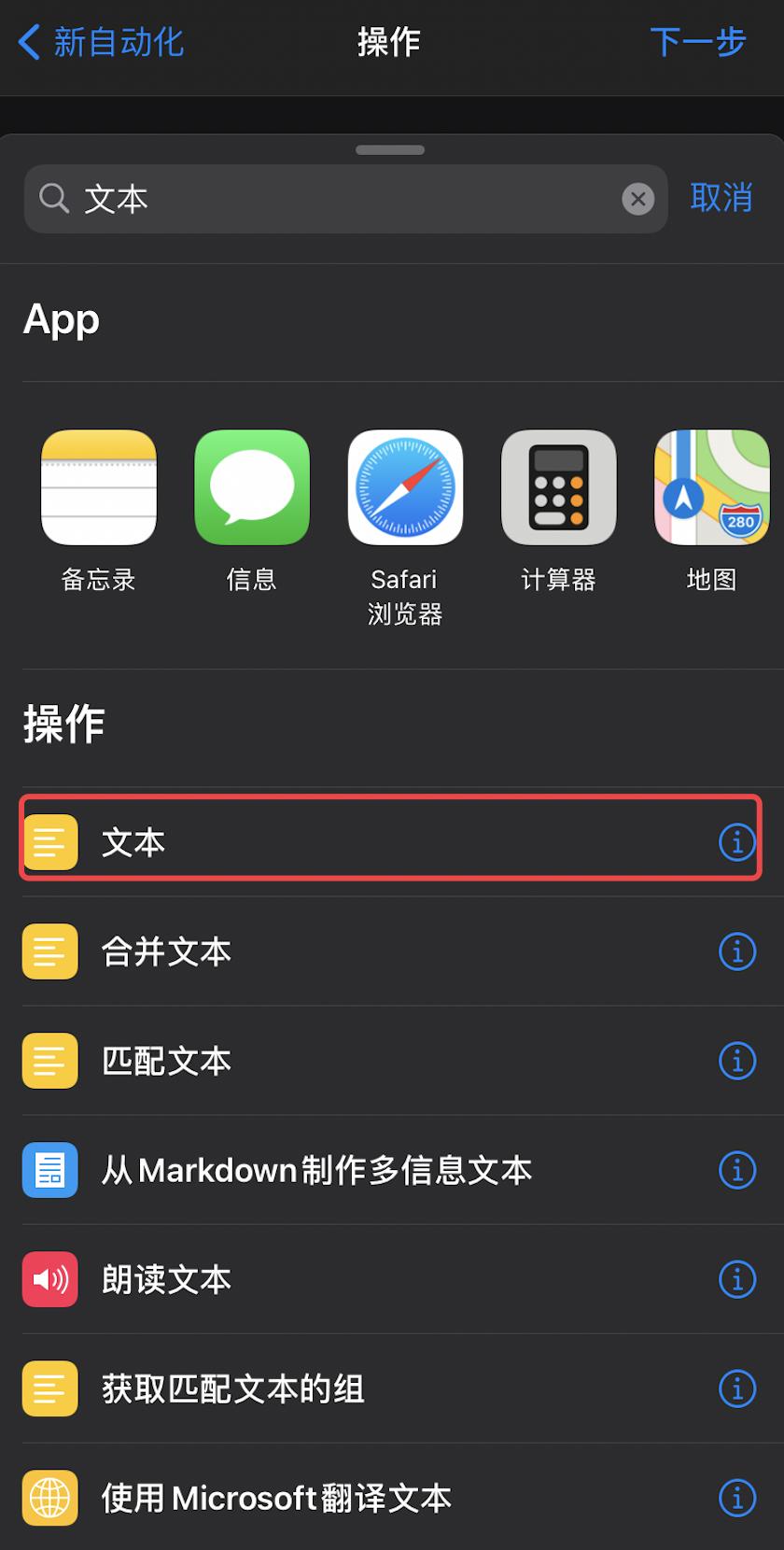Cancel the search with 取消
The height and width of the screenshot is (1550, 784).
pos(721,198)
